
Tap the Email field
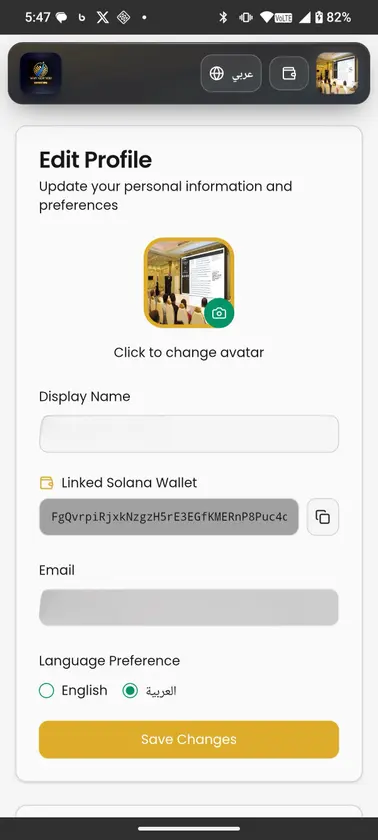pyautogui.click(x=189, y=608)
